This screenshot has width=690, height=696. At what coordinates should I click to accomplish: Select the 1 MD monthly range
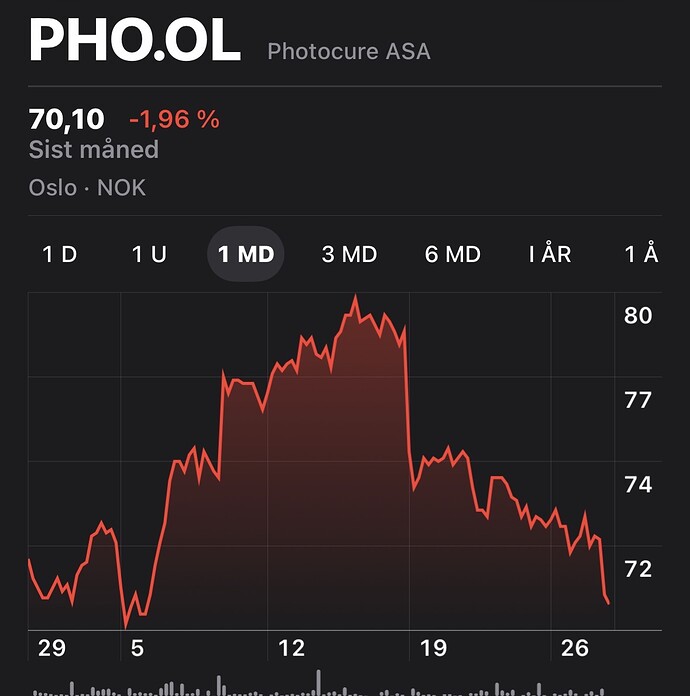[246, 254]
